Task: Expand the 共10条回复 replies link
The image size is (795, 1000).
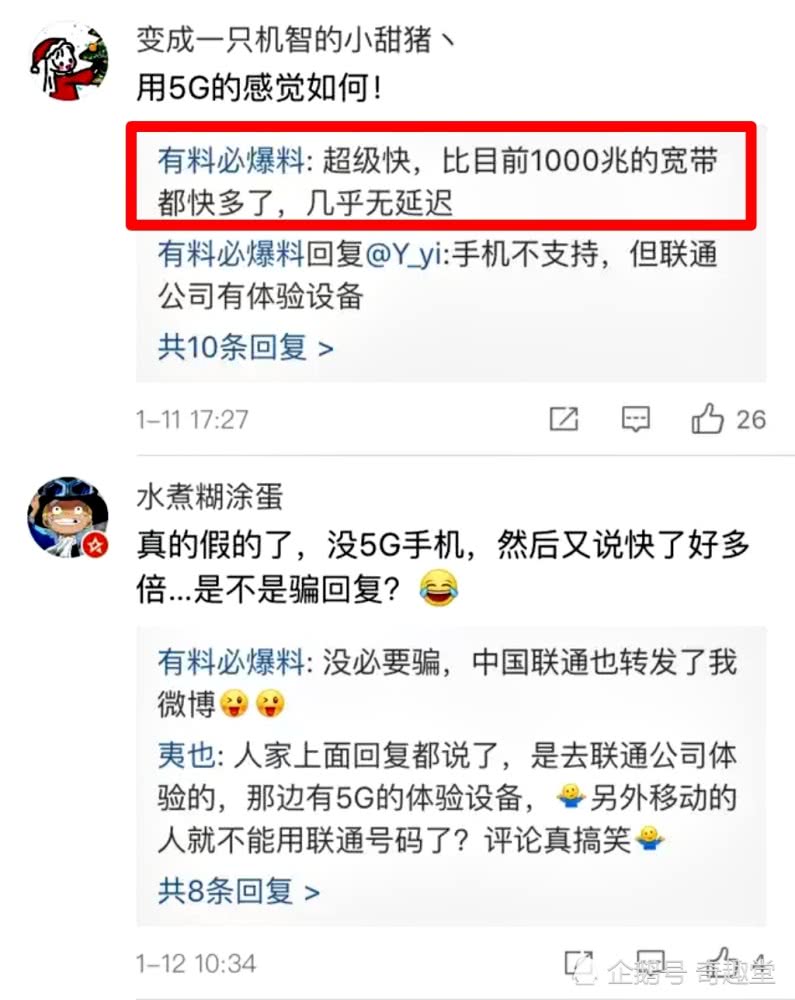Action: [x=245, y=347]
